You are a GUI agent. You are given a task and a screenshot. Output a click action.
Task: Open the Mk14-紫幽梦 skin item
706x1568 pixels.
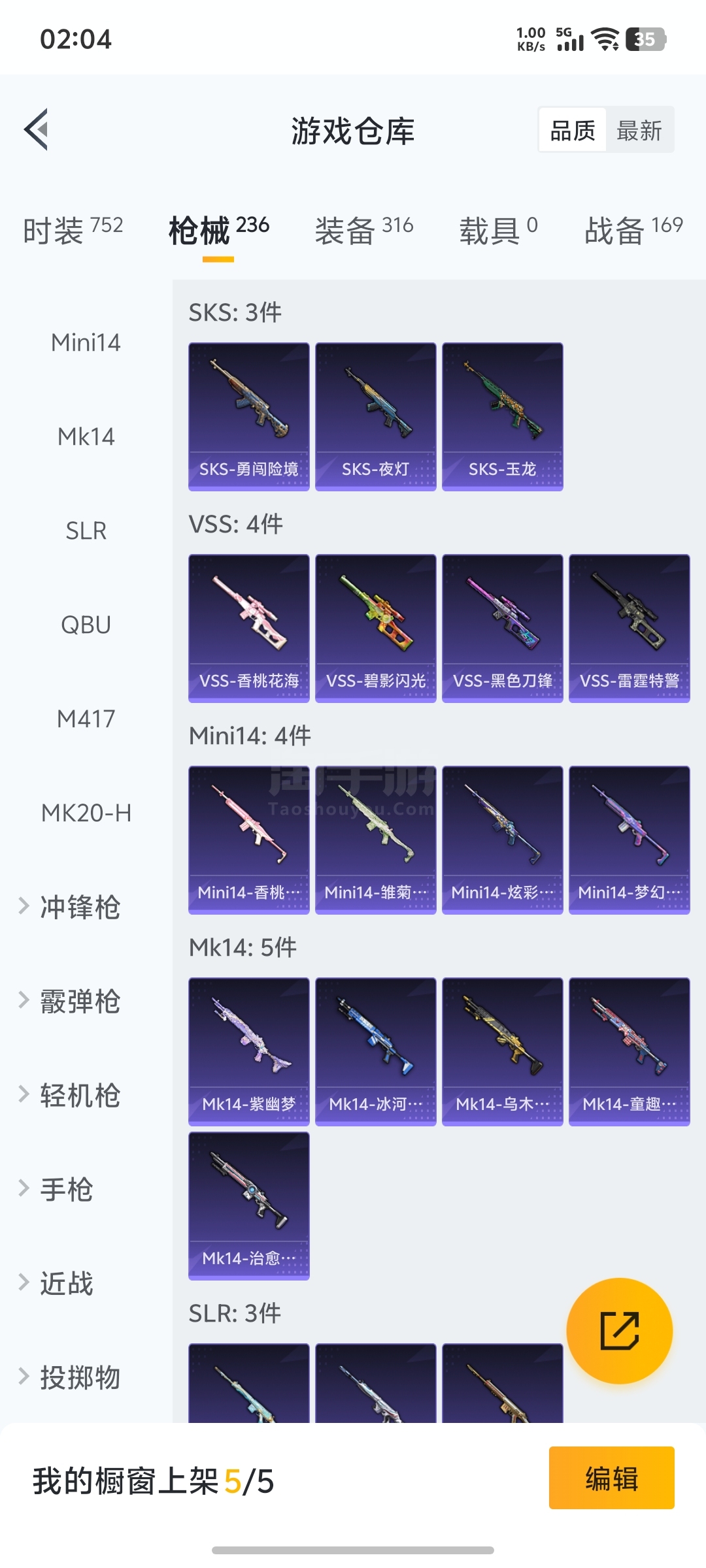pos(248,1051)
